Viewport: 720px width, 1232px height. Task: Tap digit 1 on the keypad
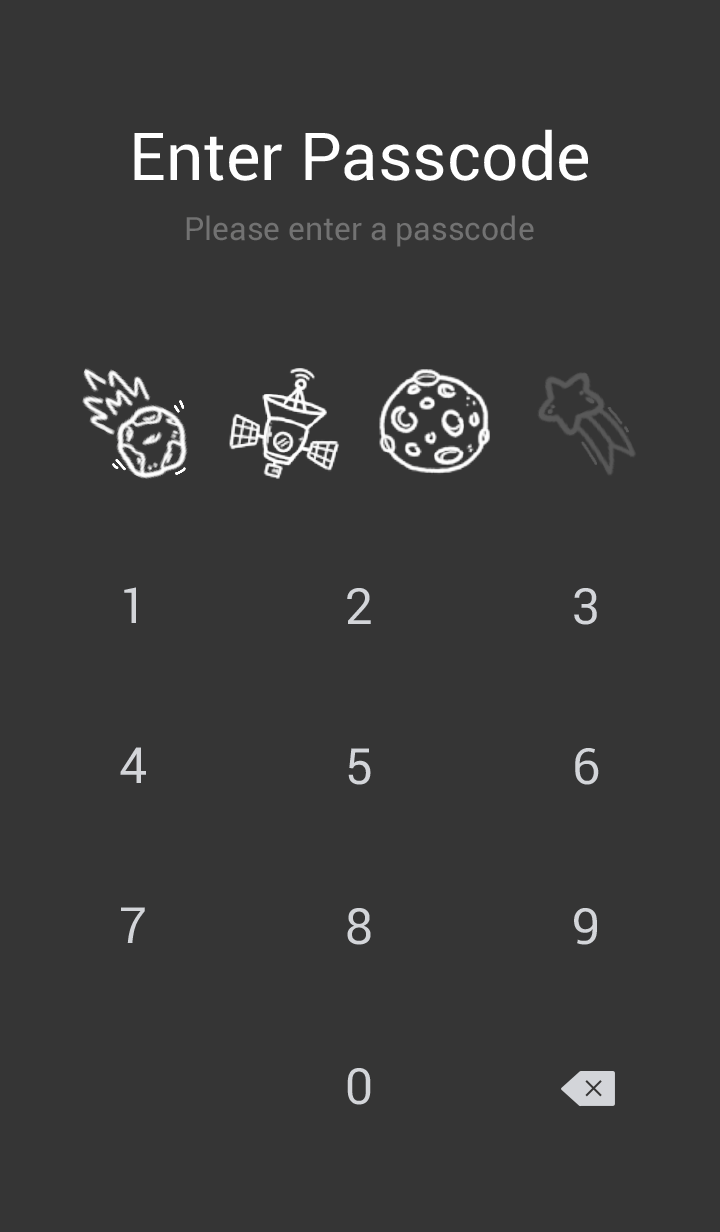pos(132,607)
